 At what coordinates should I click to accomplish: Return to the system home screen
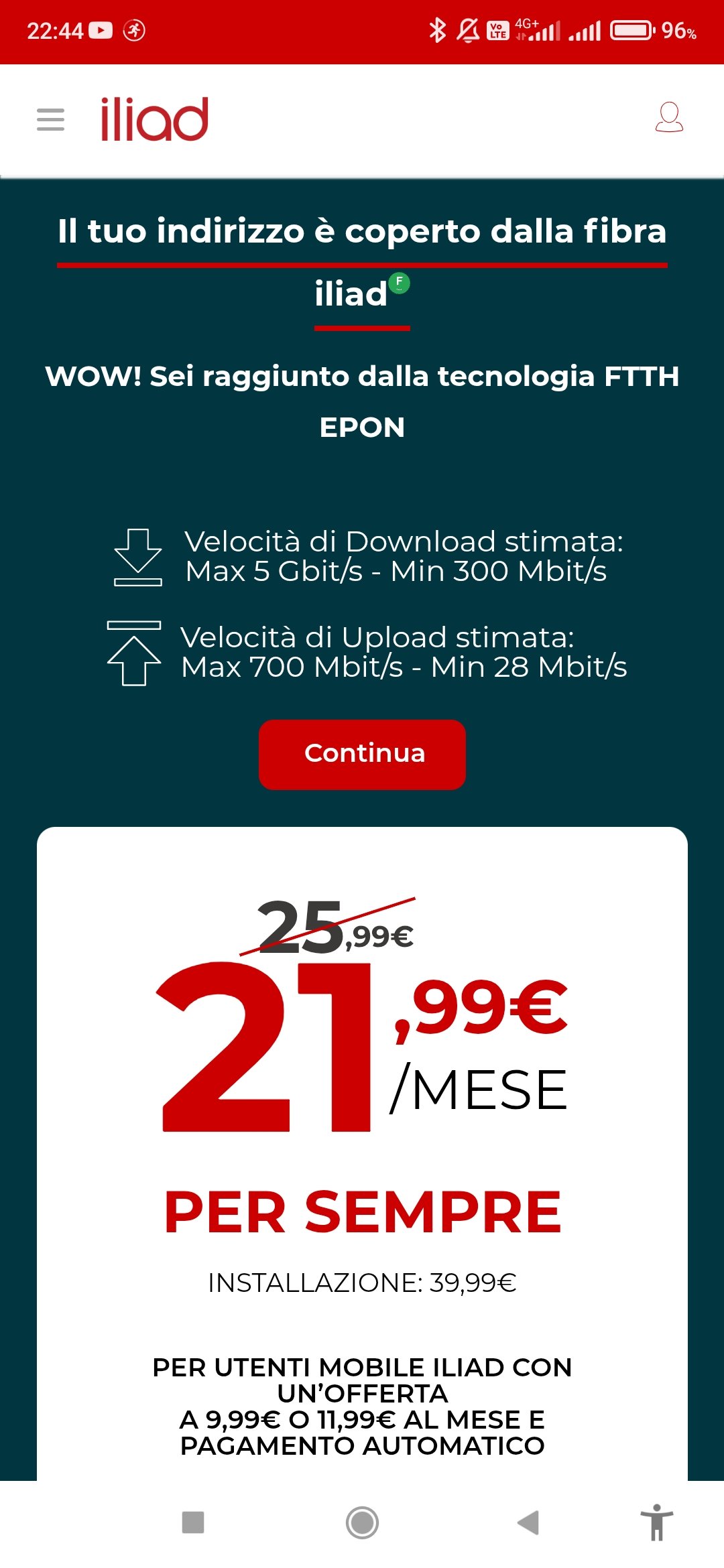362,1522
